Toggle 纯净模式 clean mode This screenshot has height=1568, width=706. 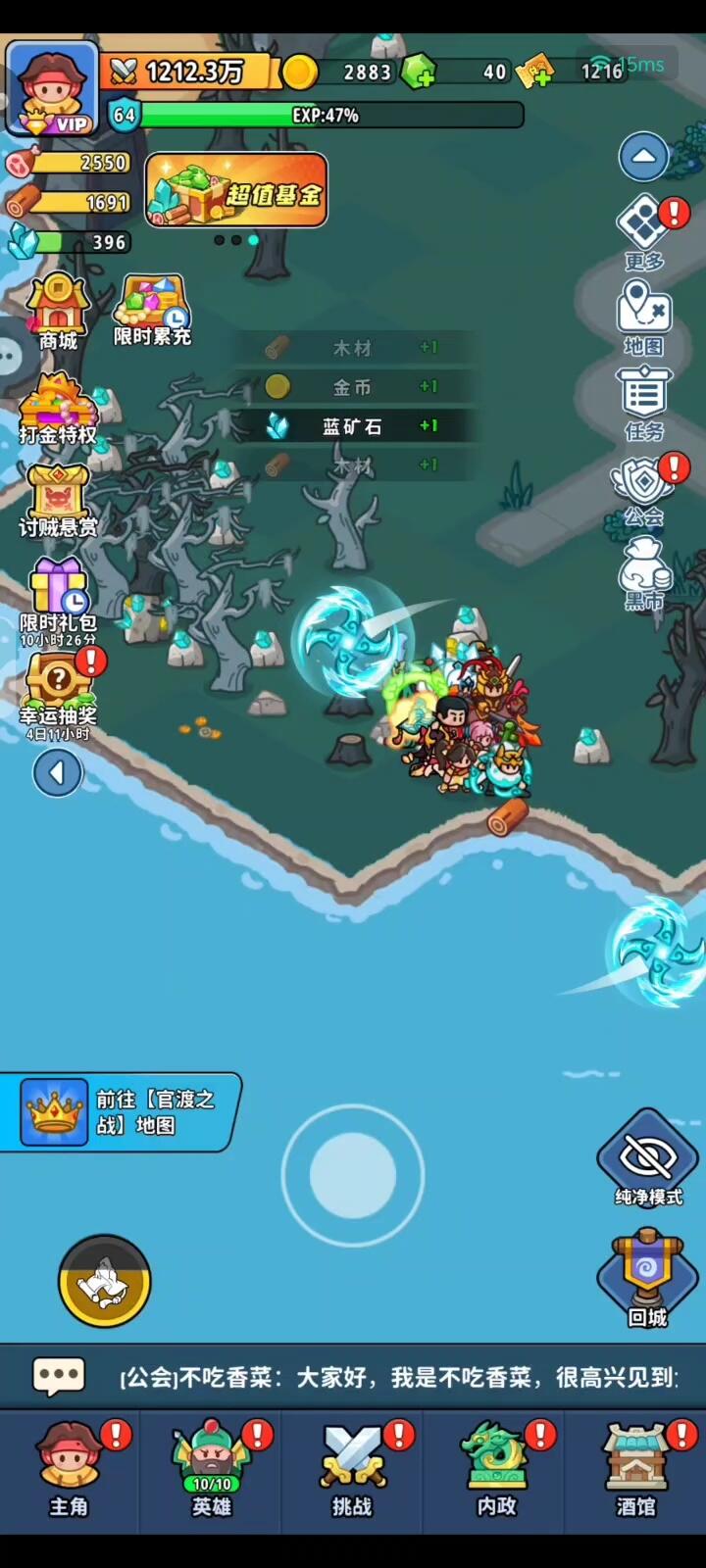coord(647,1159)
